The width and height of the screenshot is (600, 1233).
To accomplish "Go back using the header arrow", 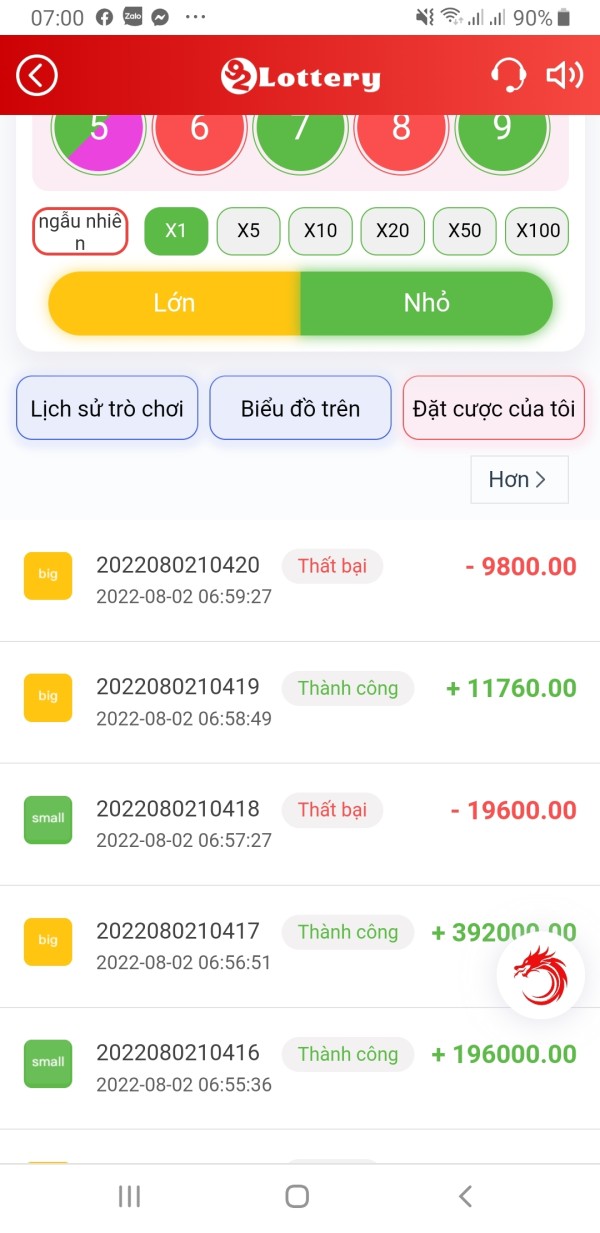I will 37,76.
